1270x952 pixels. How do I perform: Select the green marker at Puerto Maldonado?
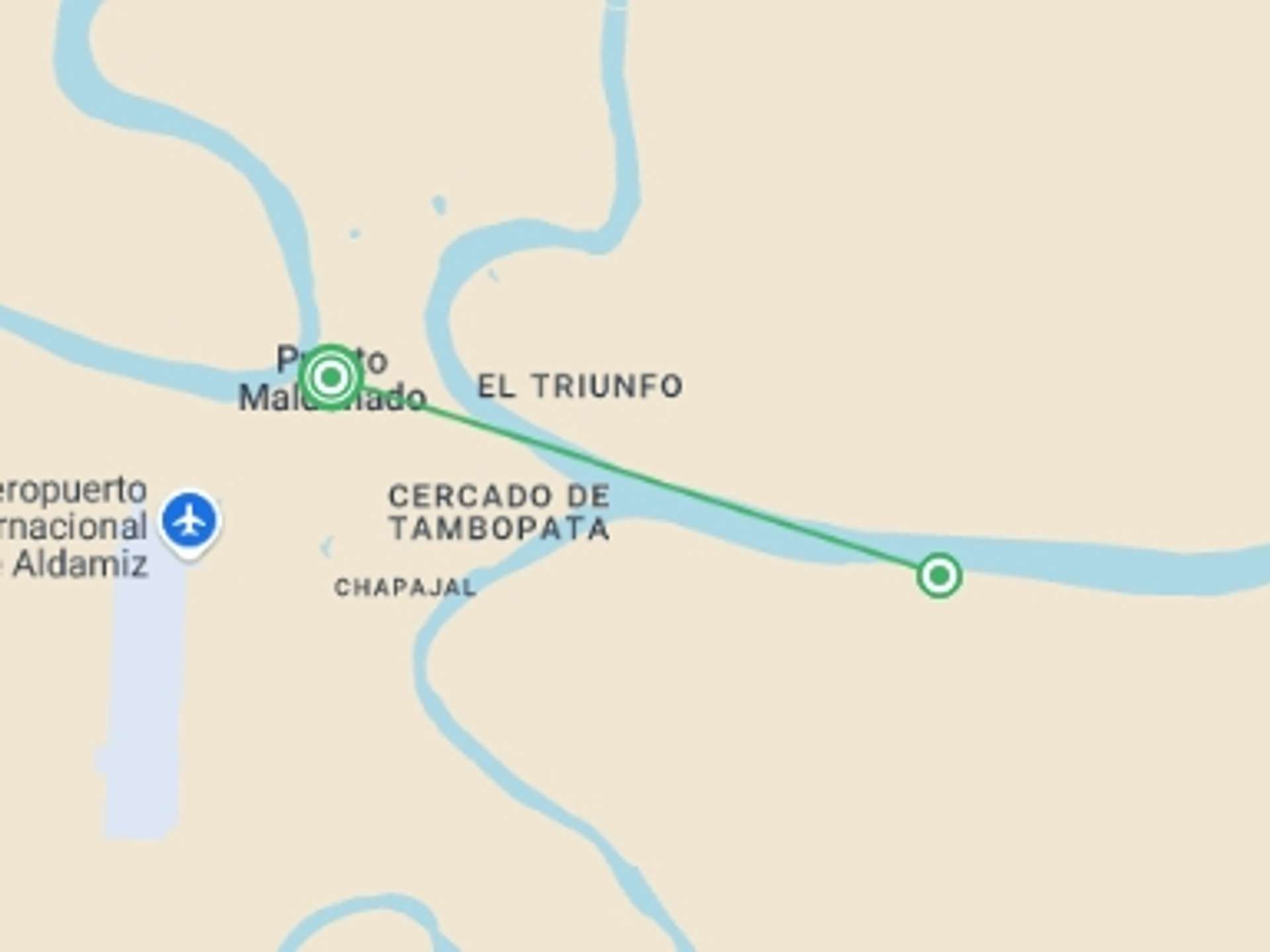coord(331,377)
